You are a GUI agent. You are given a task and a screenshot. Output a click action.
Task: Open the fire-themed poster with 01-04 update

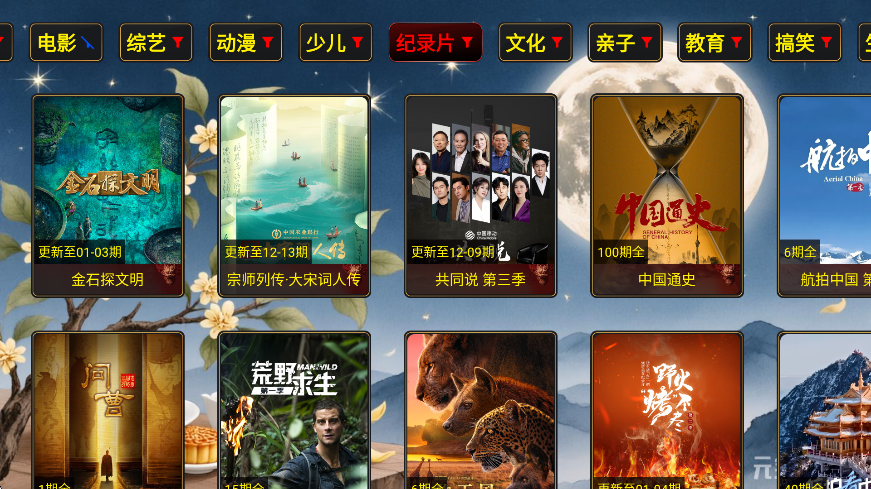pos(667,410)
